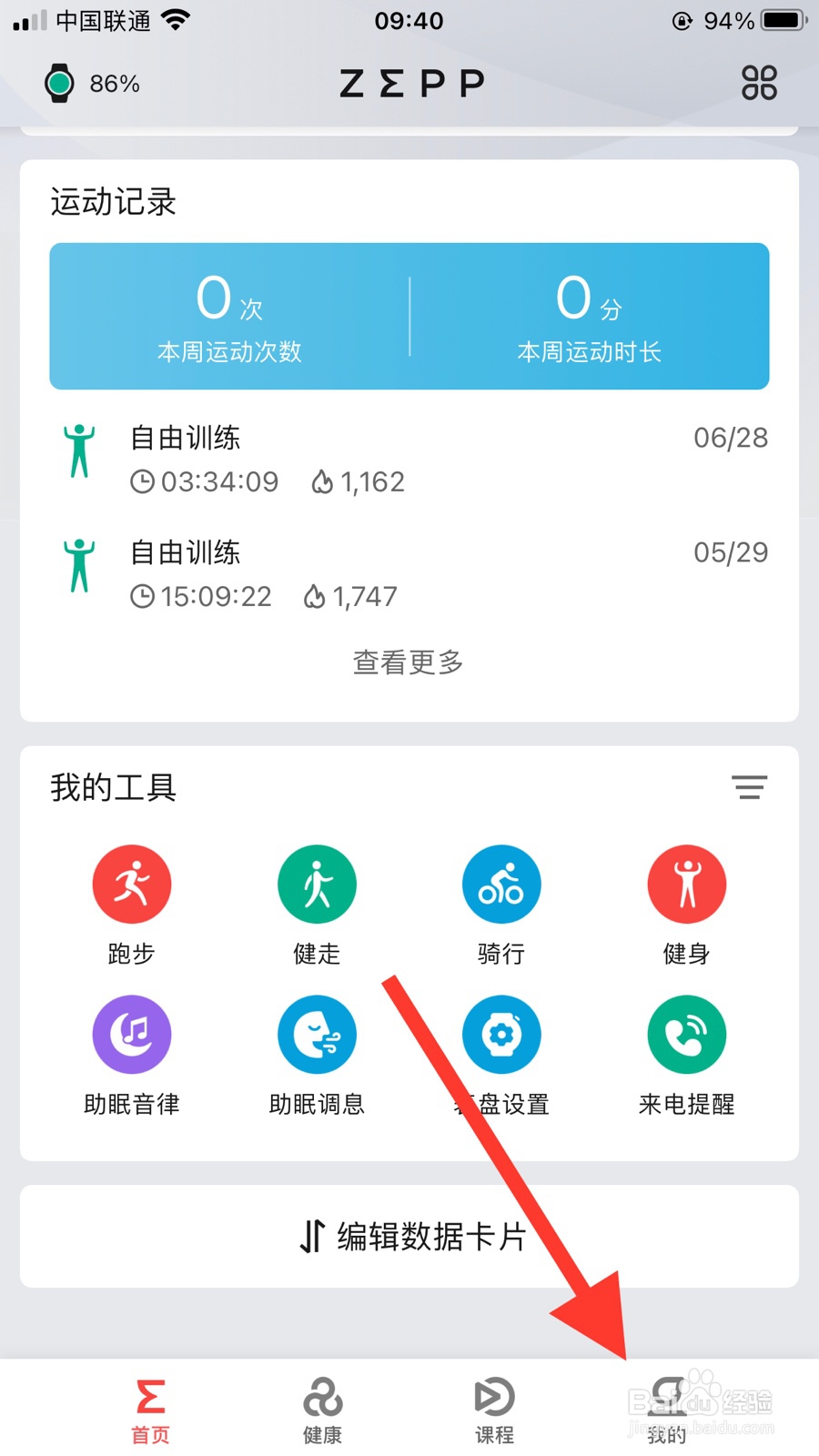The image size is (819, 1456).
Task: Select the 跑步 running tool icon
Action: (x=132, y=883)
